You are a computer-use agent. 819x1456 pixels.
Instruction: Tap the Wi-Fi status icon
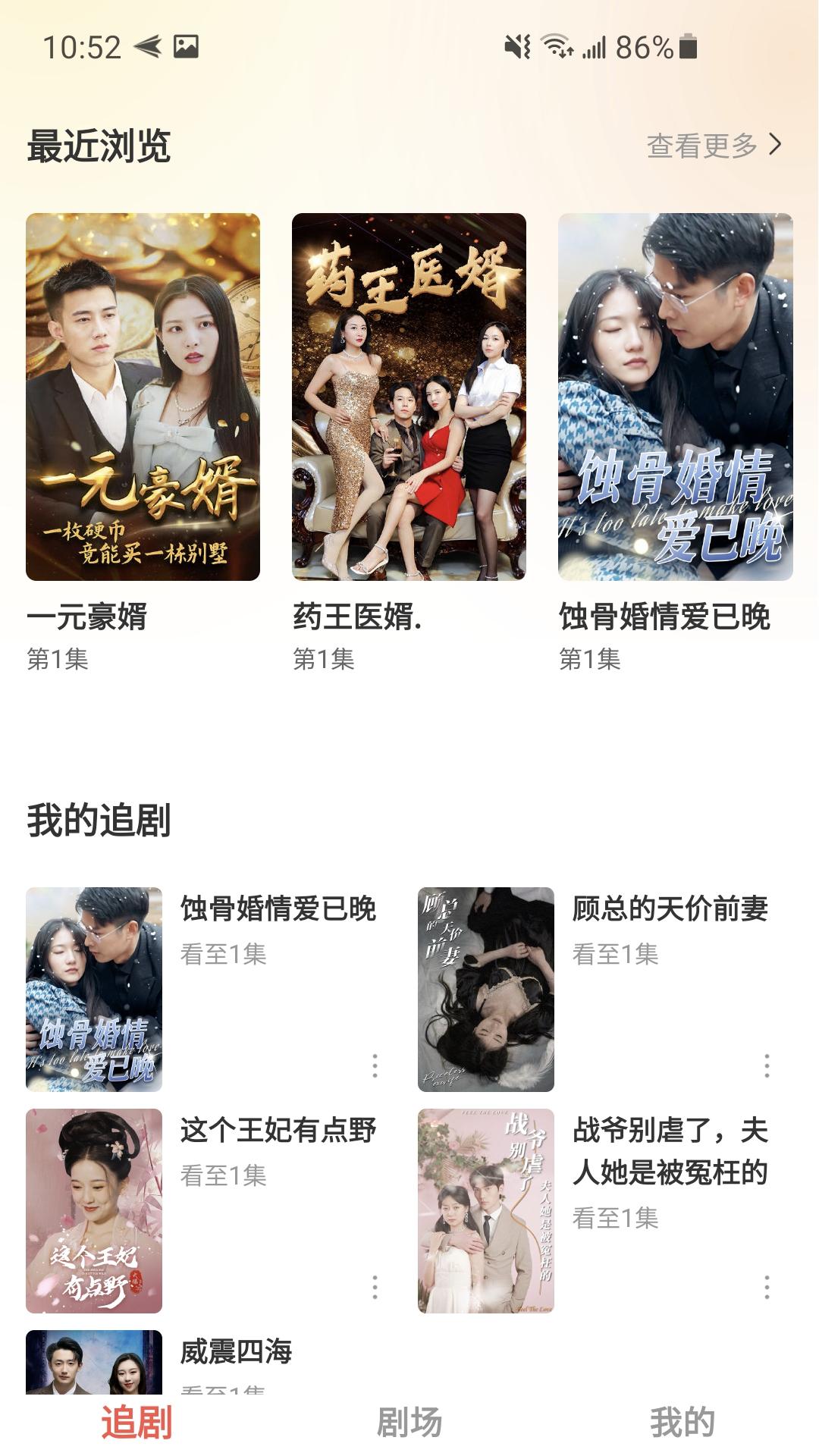(556, 47)
